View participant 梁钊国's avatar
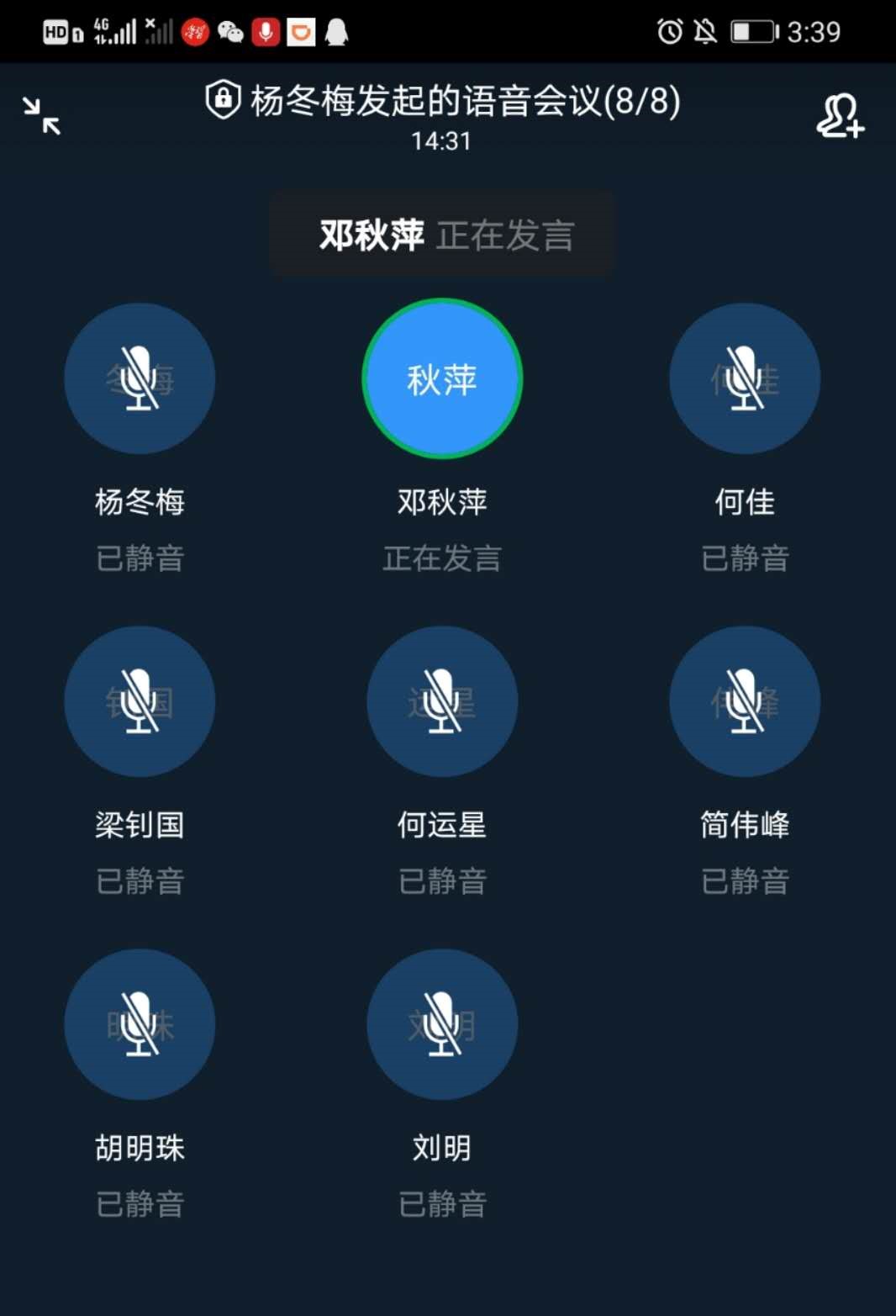The width and height of the screenshot is (896, 1316). 140,701
